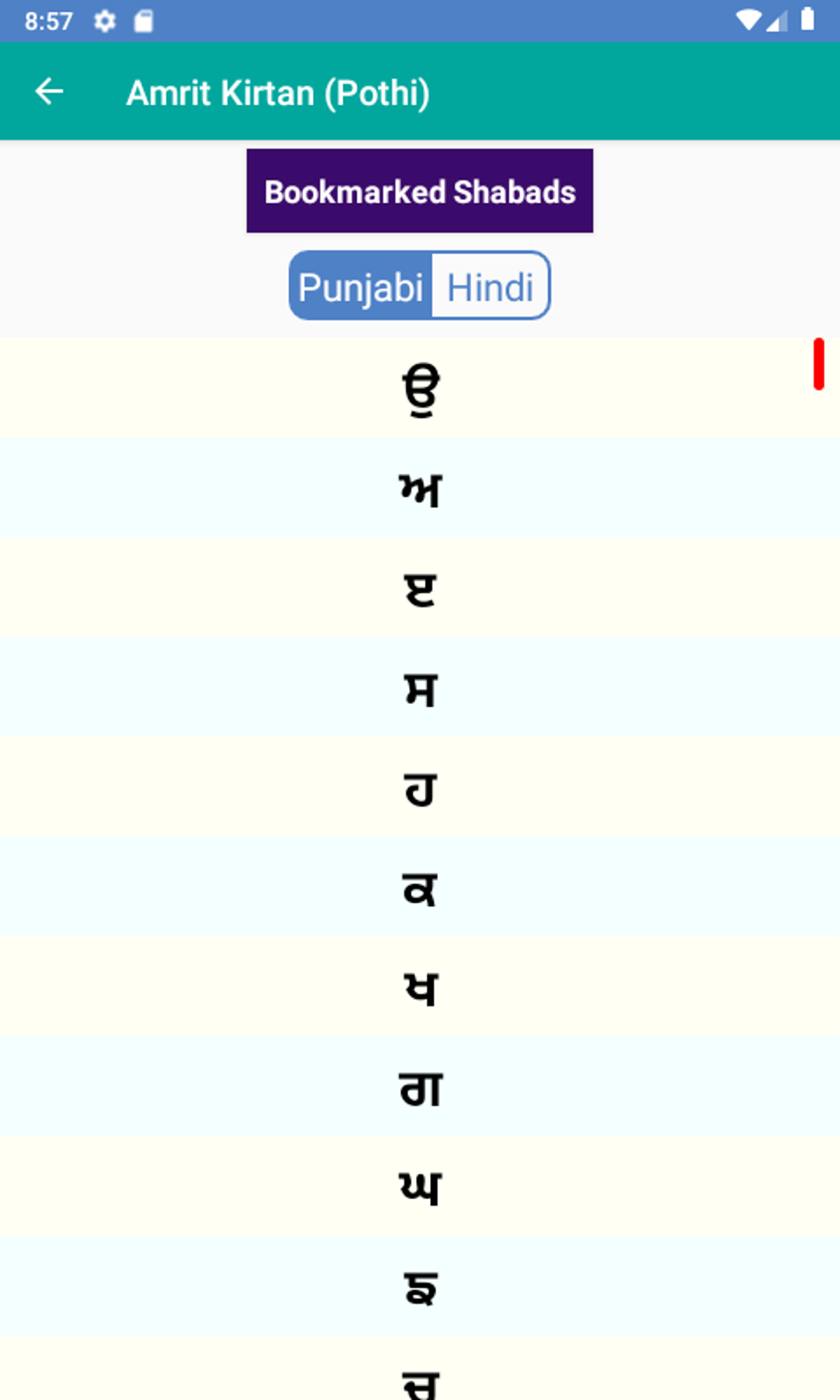Open shabads starting with ਅ
Image resolution: width=840 pixels, height=1400 pixels.
tap(420, 488)
